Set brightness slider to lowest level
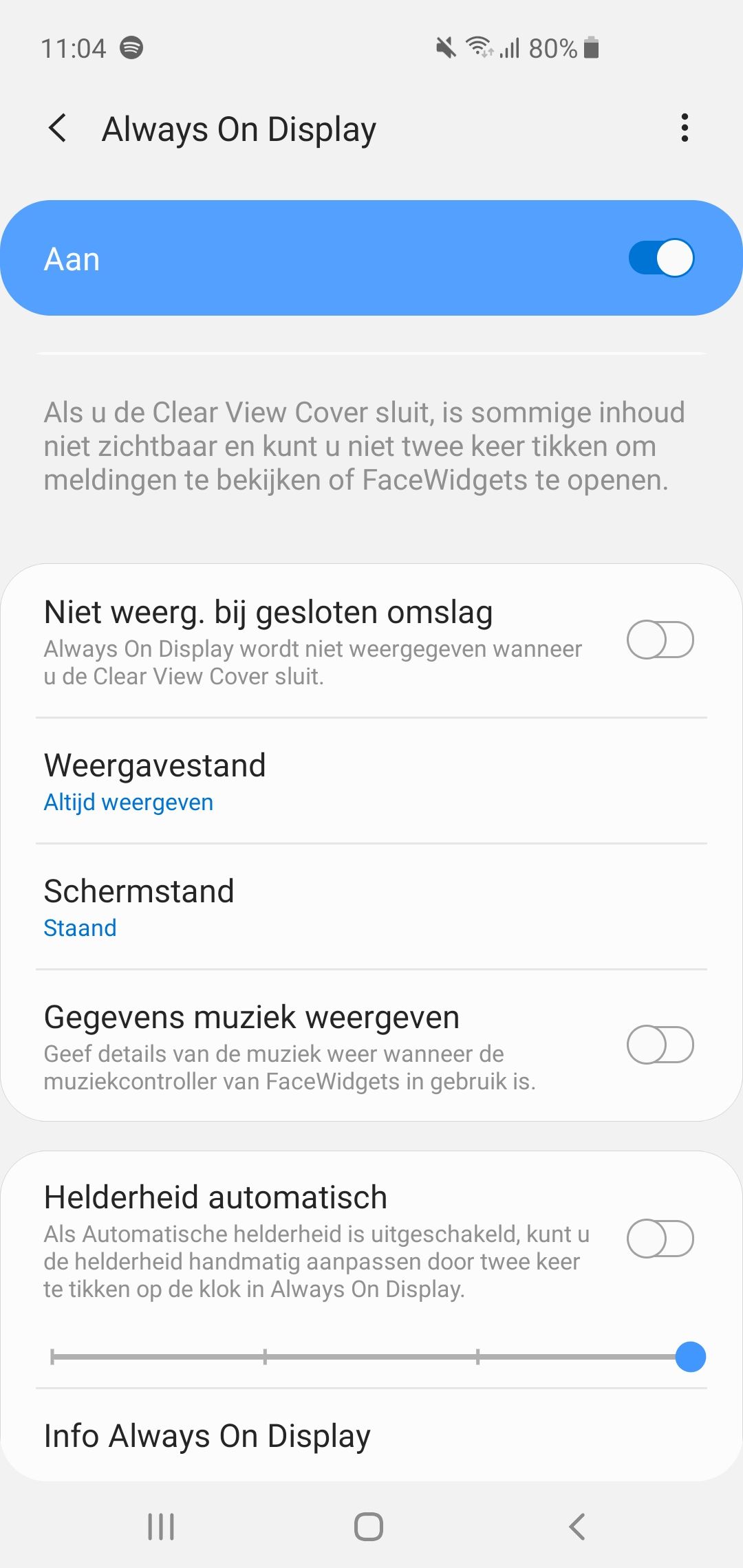Viewport: 743px width, 1568px height. (x=53, y=1357)
